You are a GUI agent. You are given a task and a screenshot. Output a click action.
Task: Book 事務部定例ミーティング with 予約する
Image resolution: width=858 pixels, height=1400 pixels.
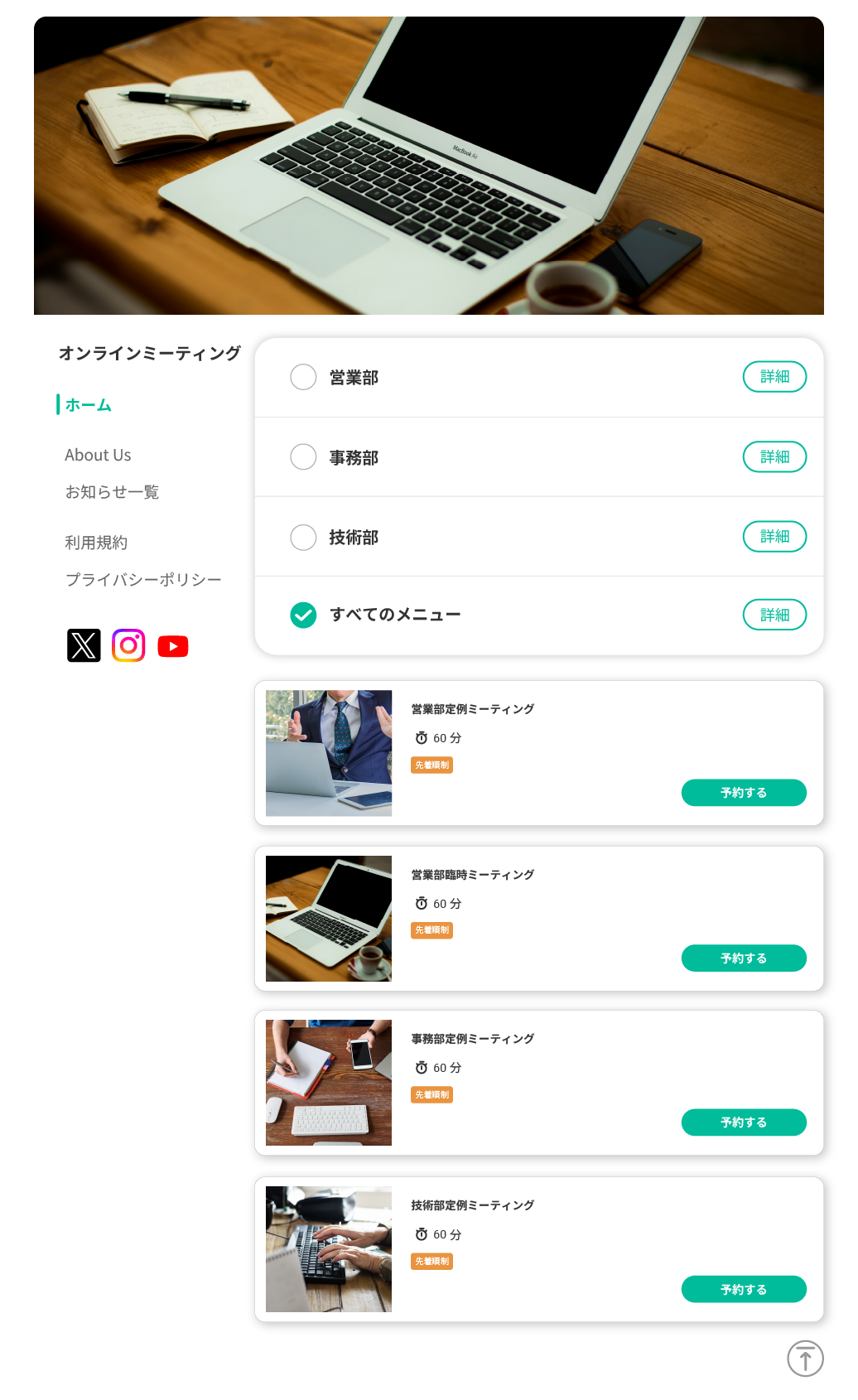pyautogui.click(x=743, y=1122)
